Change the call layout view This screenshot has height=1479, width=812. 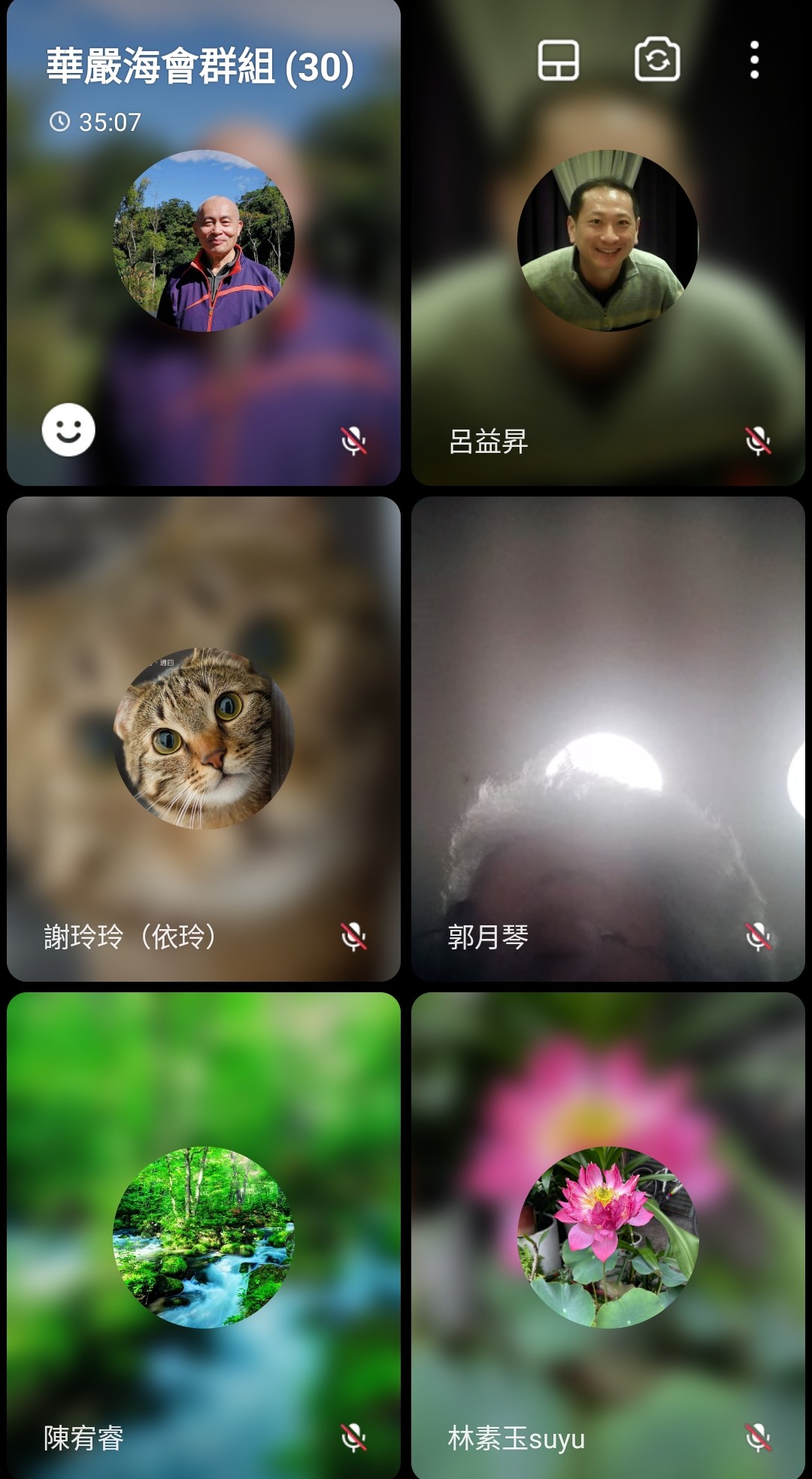point(558,60)
